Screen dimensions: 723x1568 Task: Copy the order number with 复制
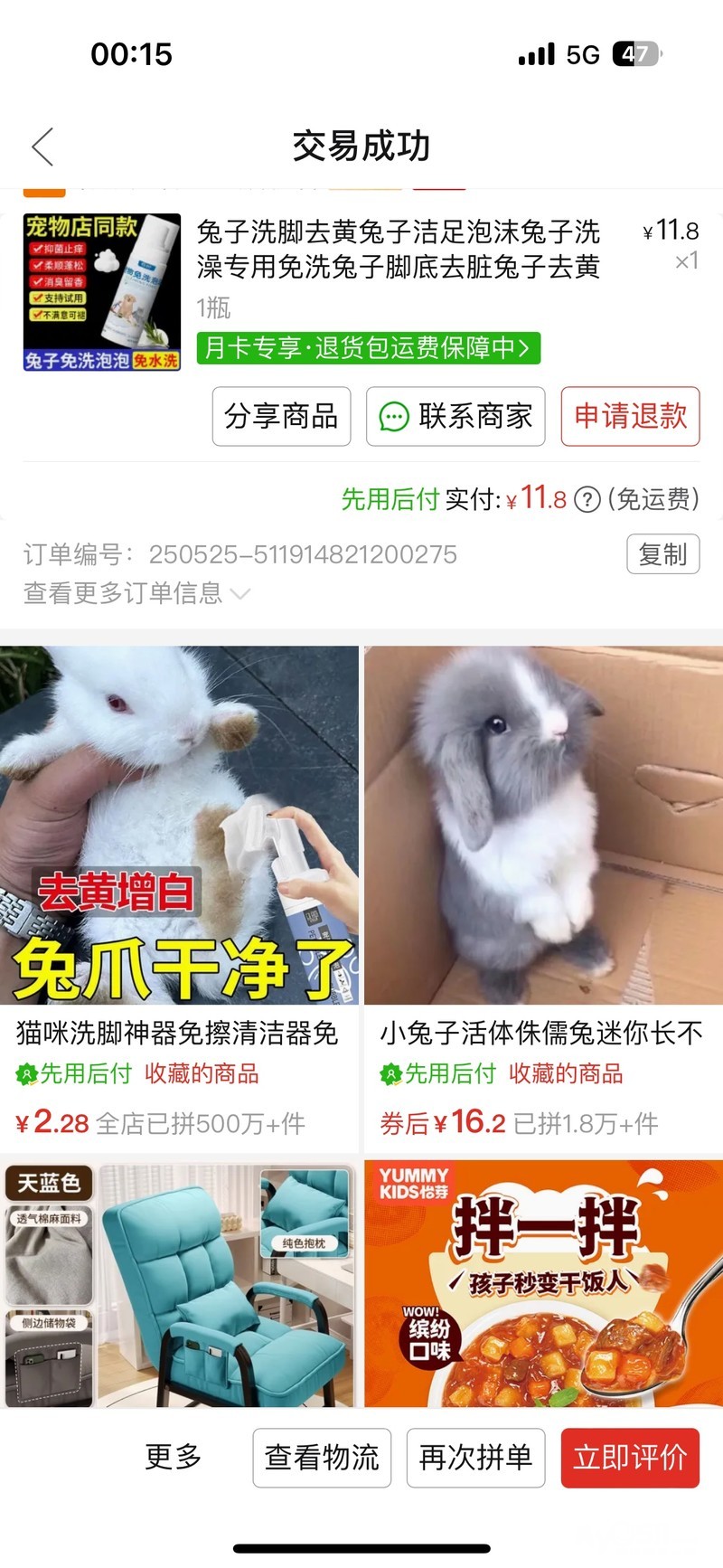[662, 554]
